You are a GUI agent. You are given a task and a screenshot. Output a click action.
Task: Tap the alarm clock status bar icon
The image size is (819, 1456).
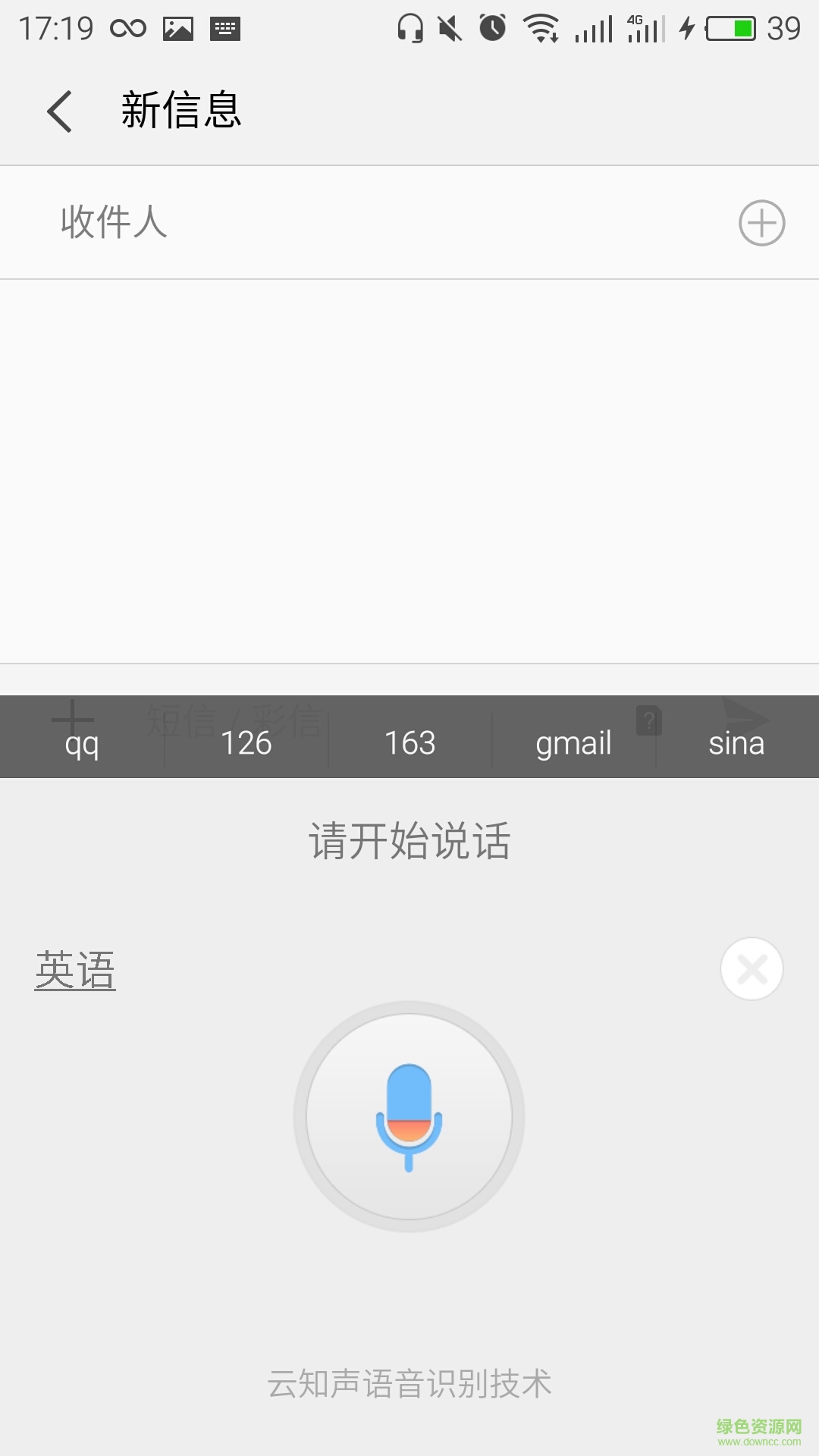click(x=493, y=27)
